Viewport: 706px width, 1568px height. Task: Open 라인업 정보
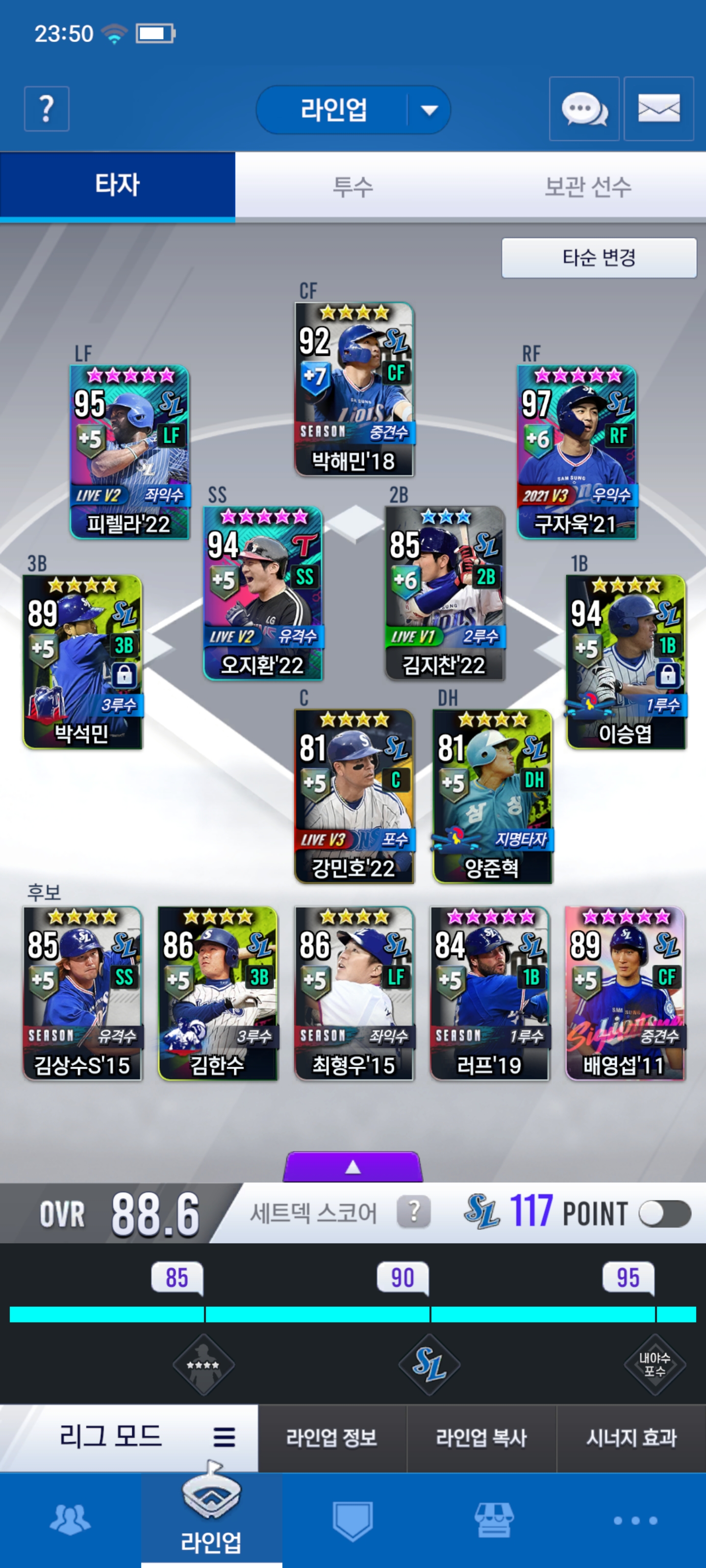pos(332,1438)
